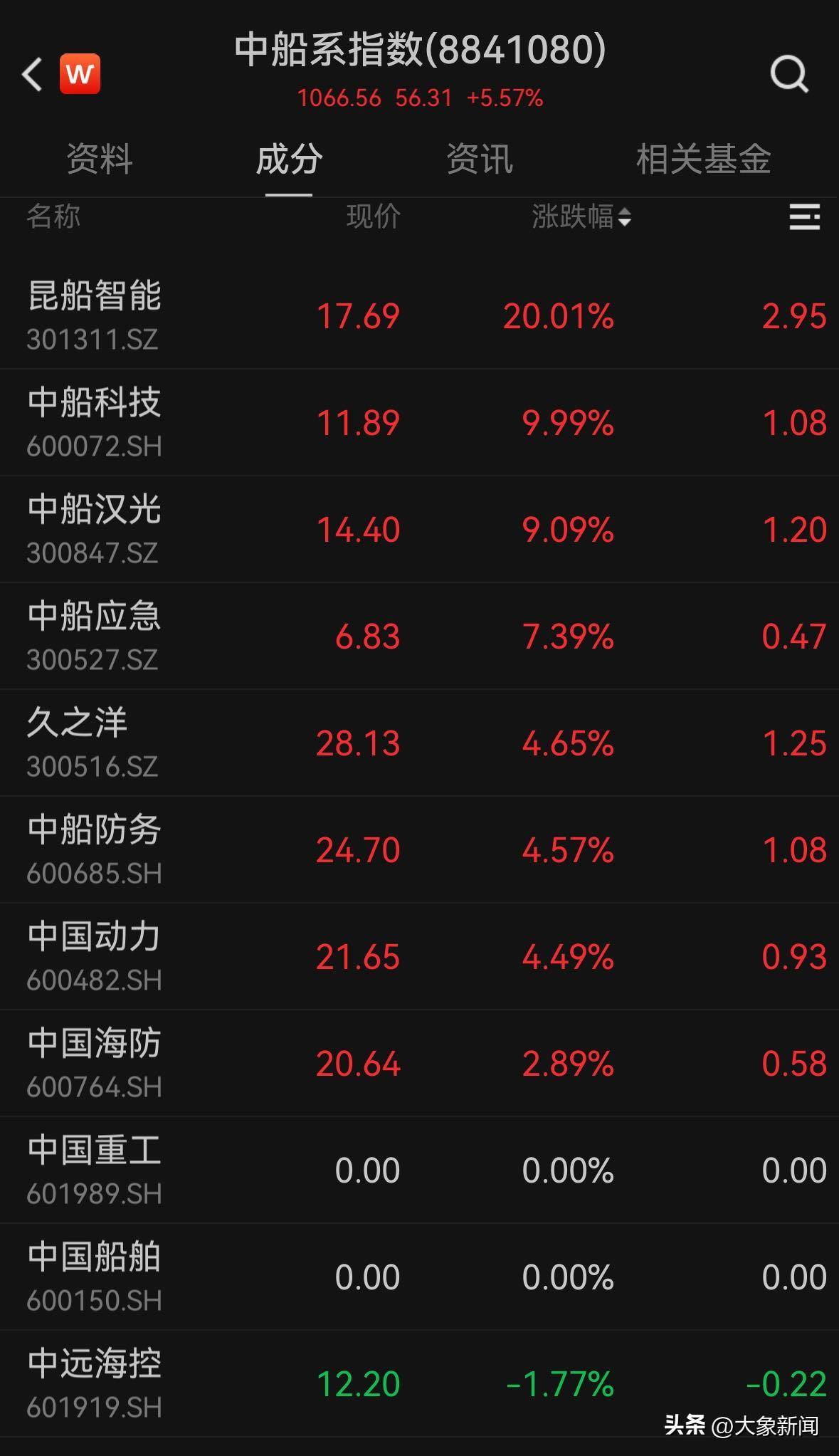Open 中国动力 stock row
The image size is (839, 1456).
tap(94, 955)
